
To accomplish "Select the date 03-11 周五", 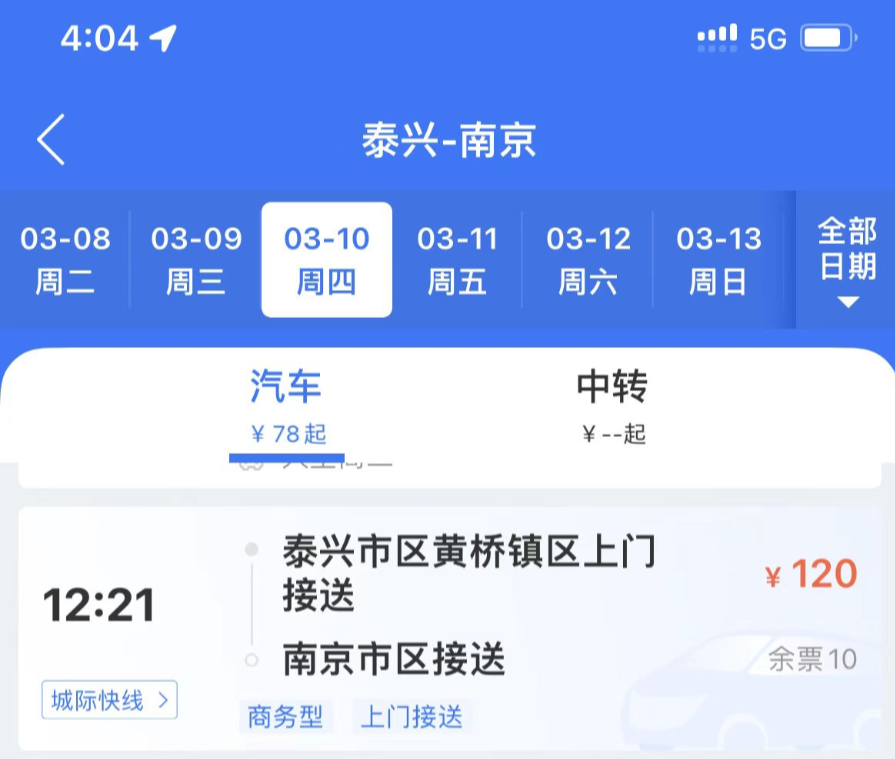I will [457, 260].
